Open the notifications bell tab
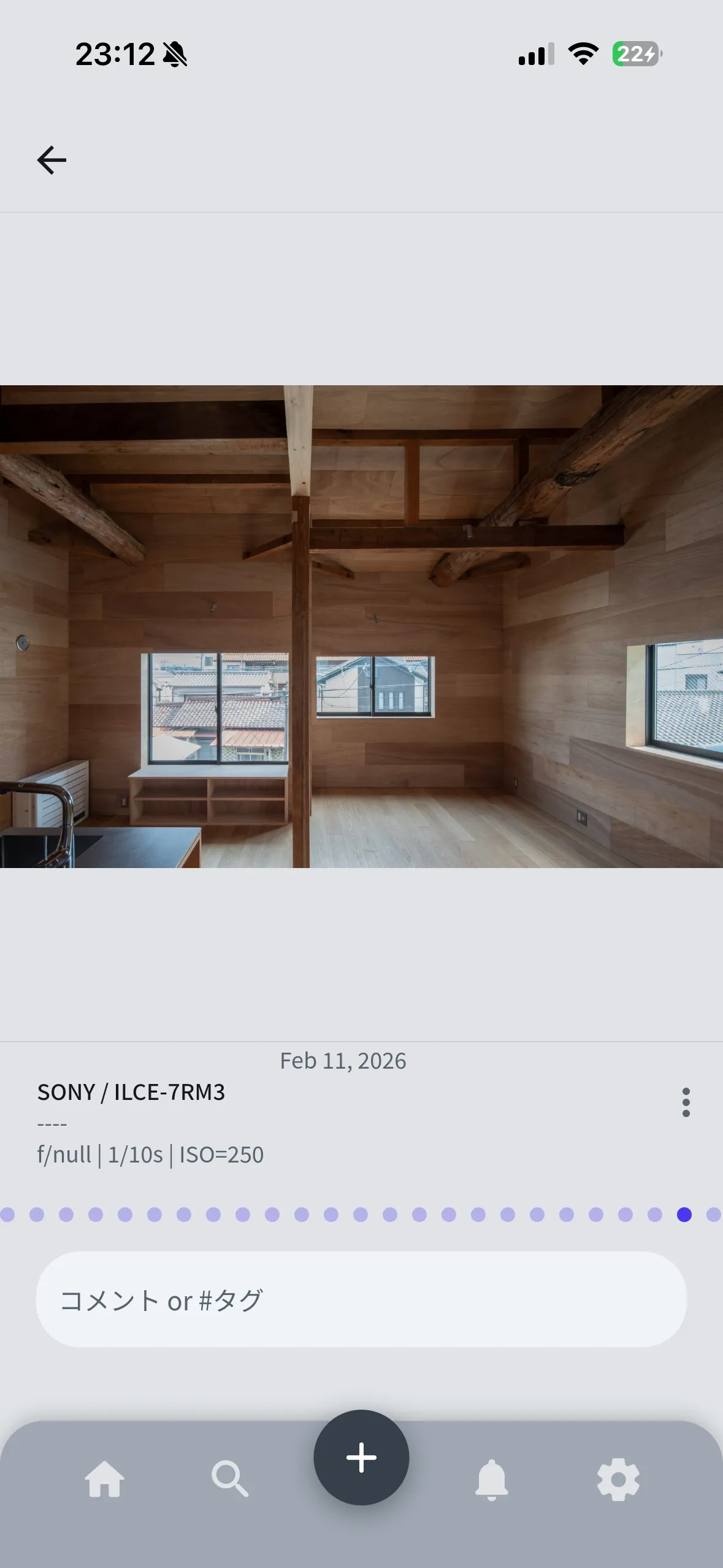The image size is (723, 1568). point(492,1479)
